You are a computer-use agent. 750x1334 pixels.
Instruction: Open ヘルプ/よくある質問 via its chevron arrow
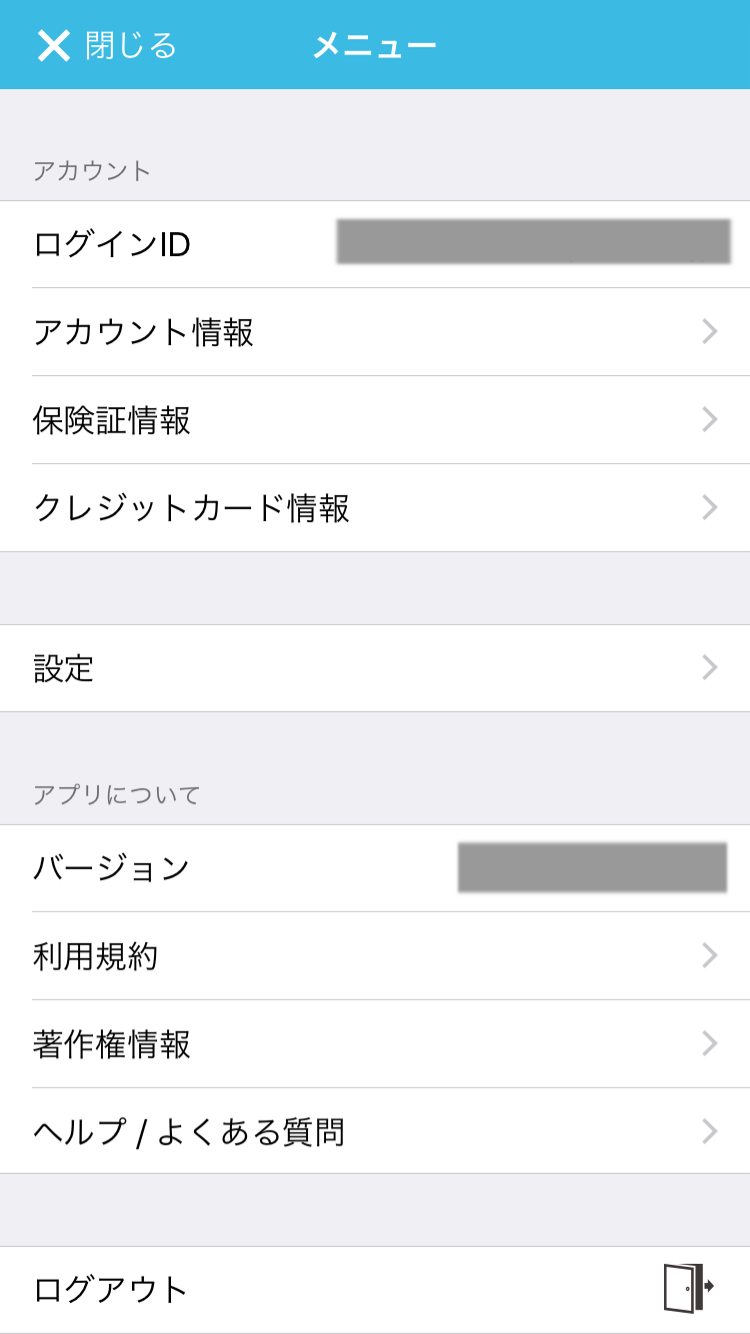point(709,1133)
